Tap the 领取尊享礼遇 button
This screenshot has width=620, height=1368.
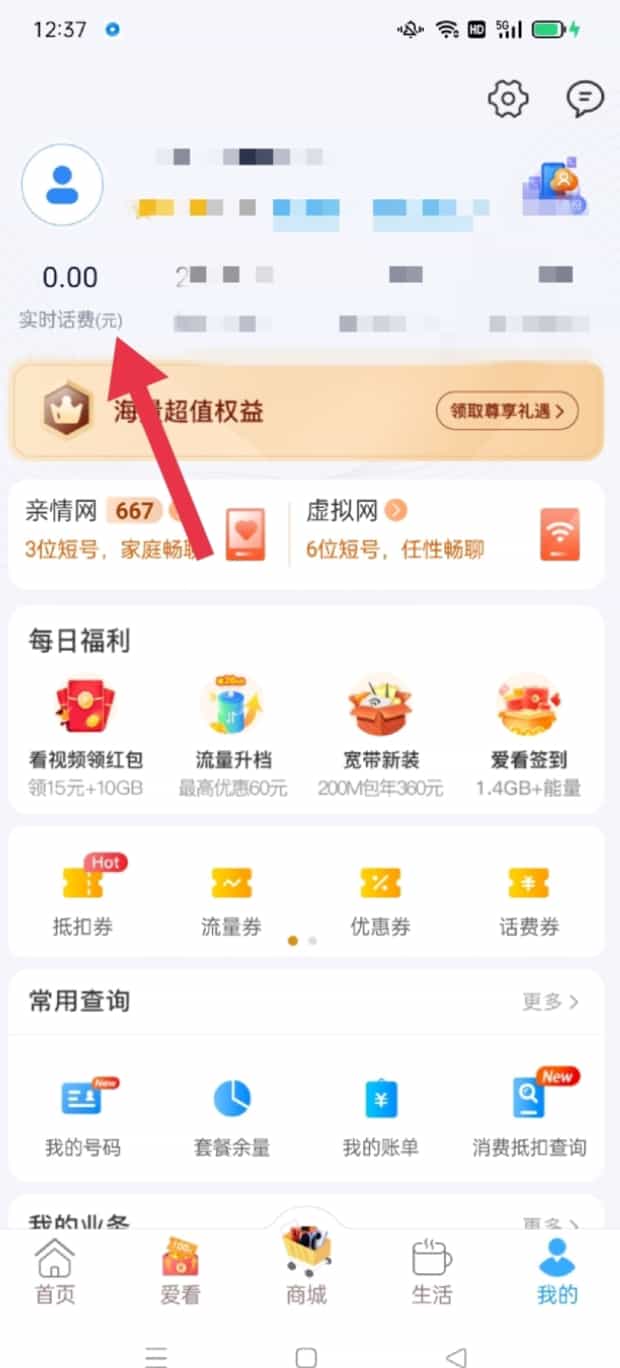coord(507,410)
